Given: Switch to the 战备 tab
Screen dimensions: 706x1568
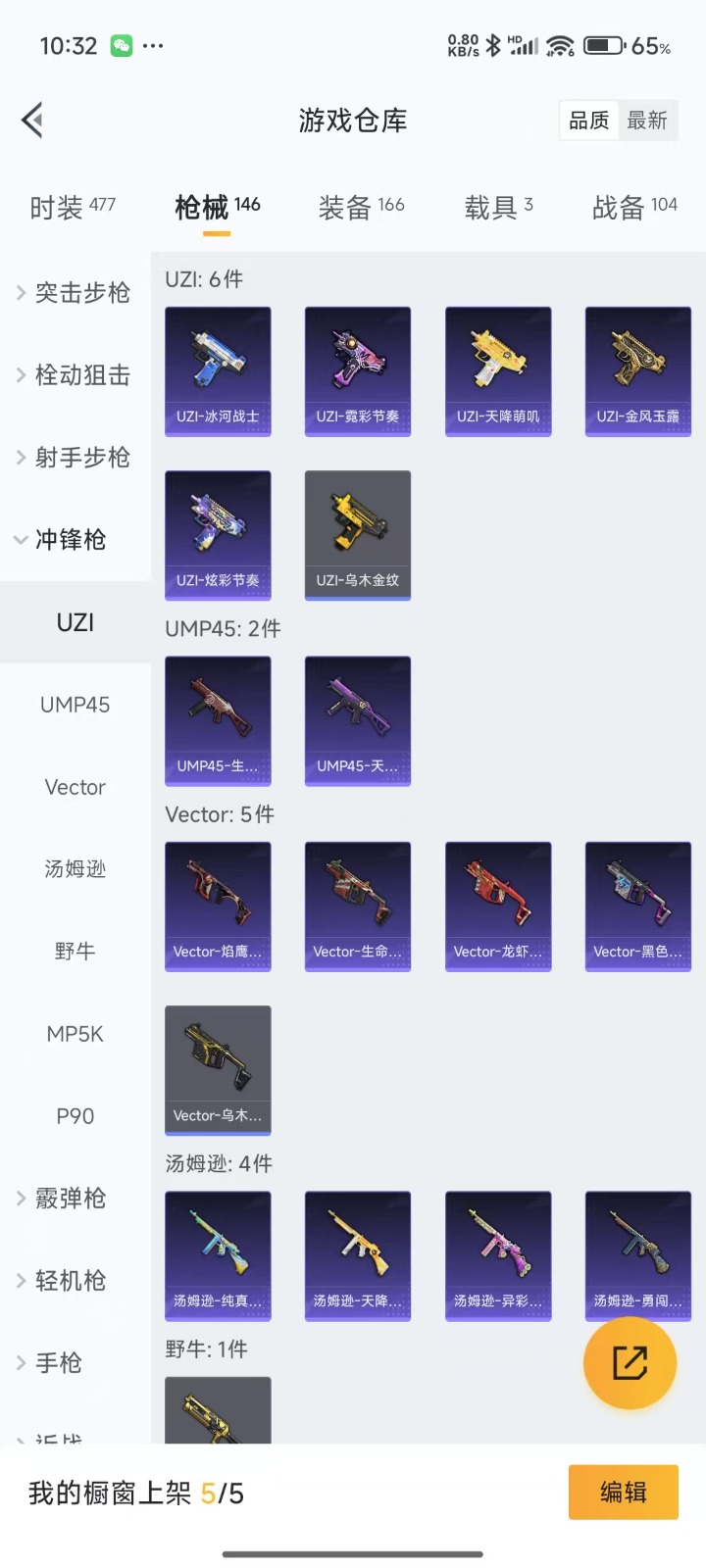Looking at the screenshot, I should point(634,207).
